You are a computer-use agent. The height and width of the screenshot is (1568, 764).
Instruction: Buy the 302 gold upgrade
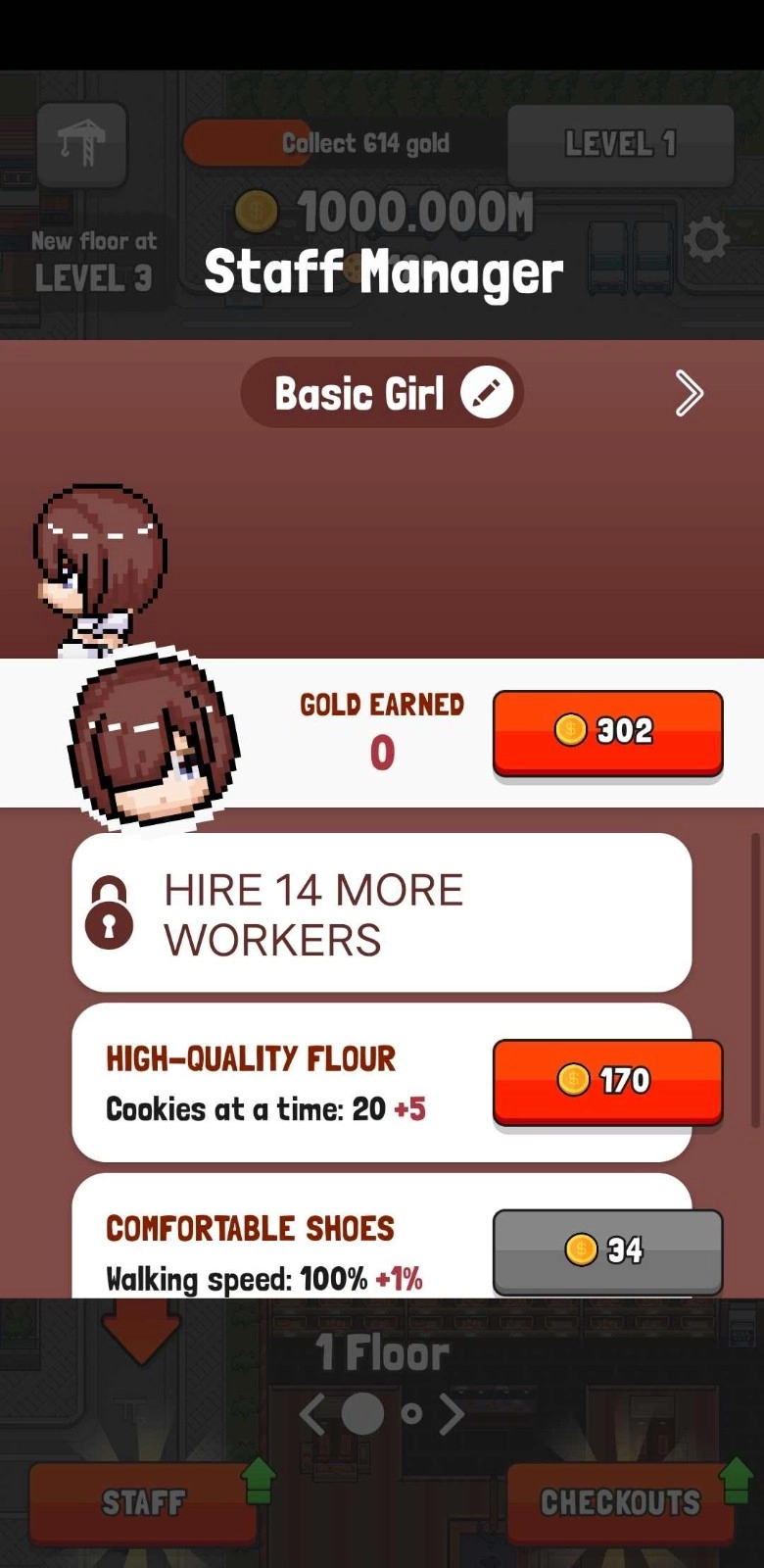[607, 731]
